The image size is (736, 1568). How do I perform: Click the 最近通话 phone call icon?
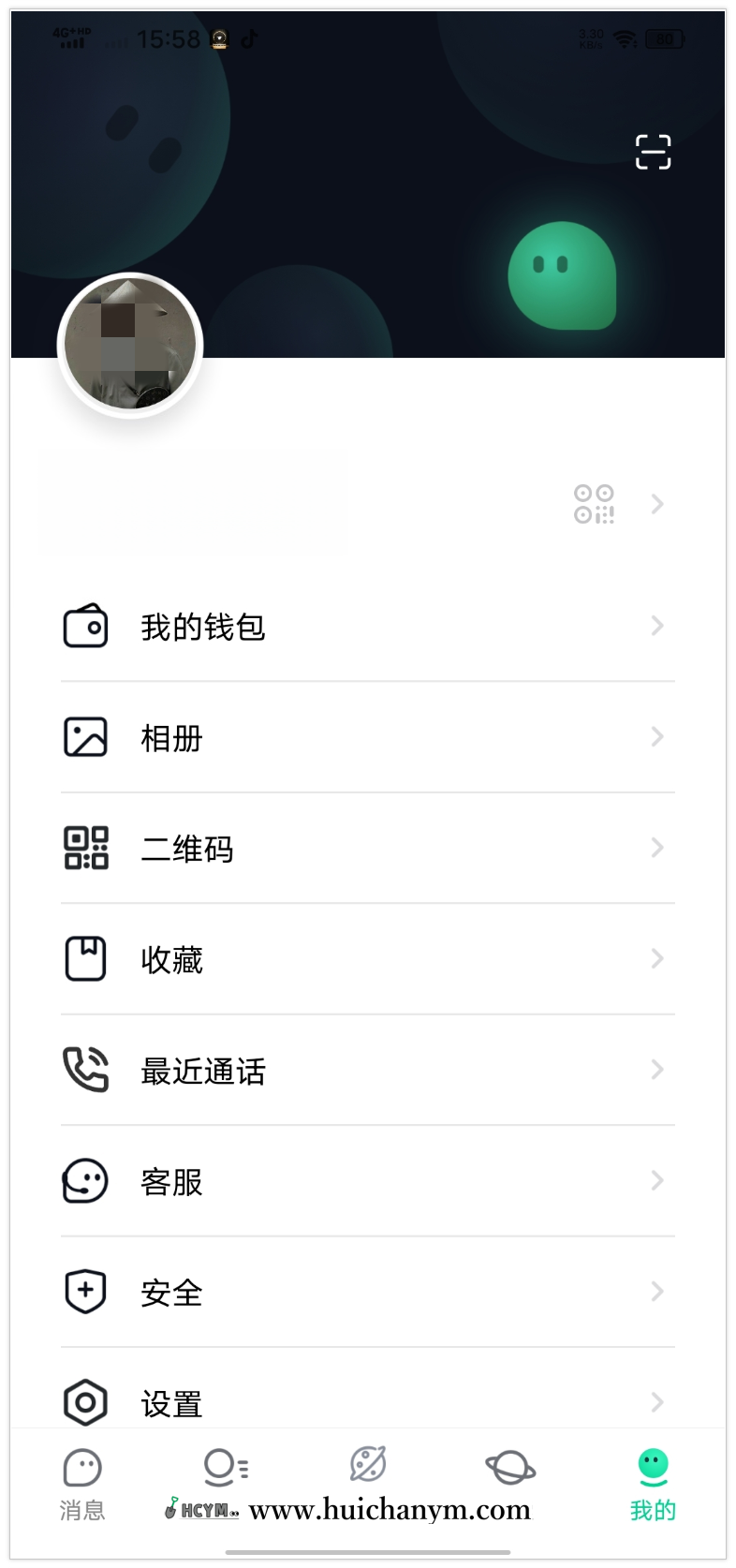tap(85, 1070)
